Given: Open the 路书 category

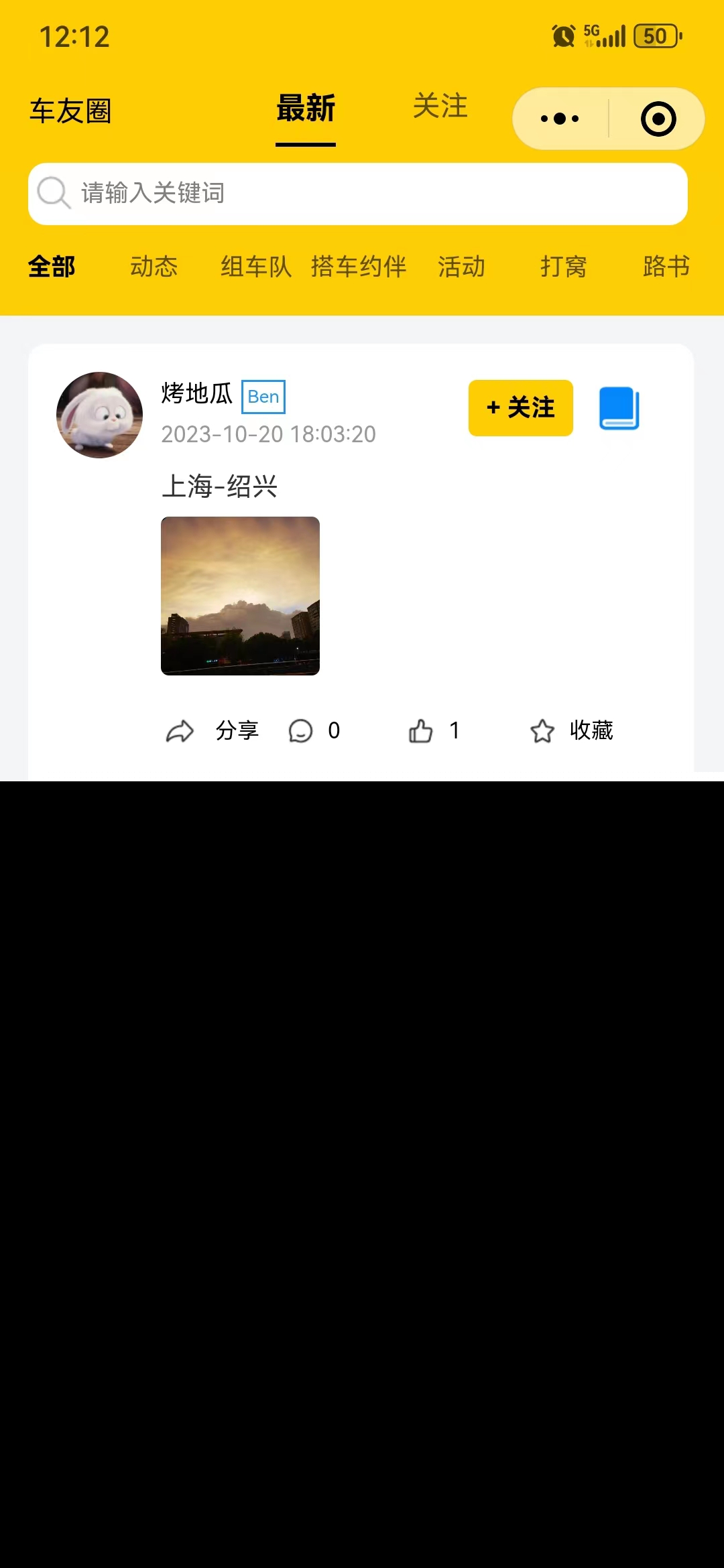Looking at the screenshot, I should (666, 267).
